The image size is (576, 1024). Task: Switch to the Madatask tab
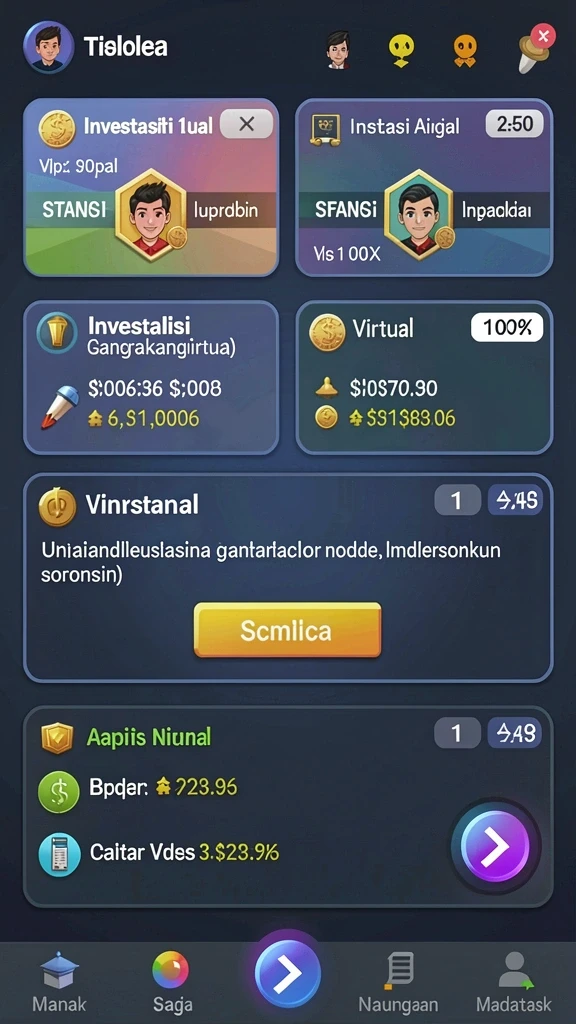click(514, 982)
